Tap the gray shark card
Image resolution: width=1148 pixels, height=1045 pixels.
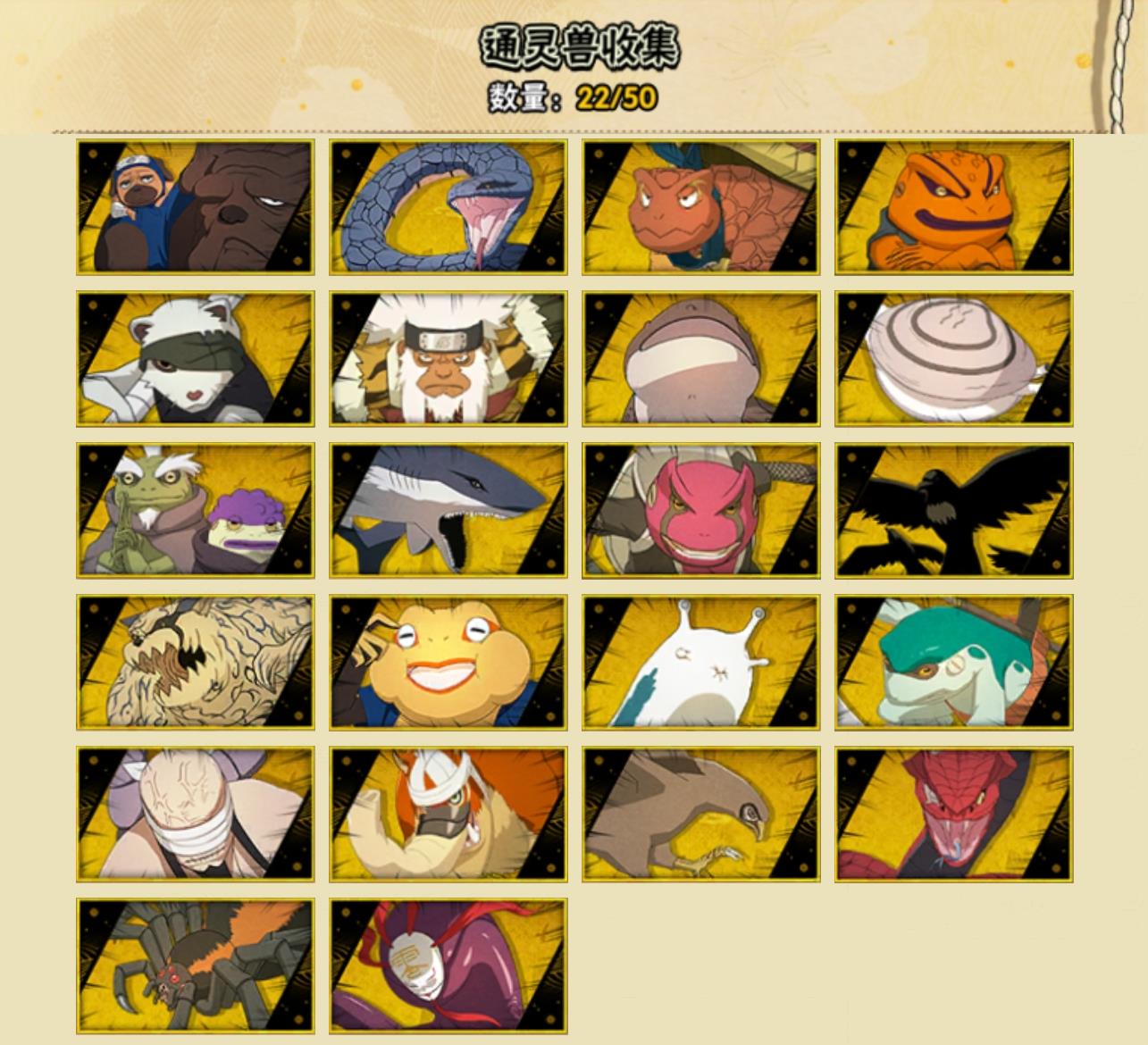(x=448, y=511)
